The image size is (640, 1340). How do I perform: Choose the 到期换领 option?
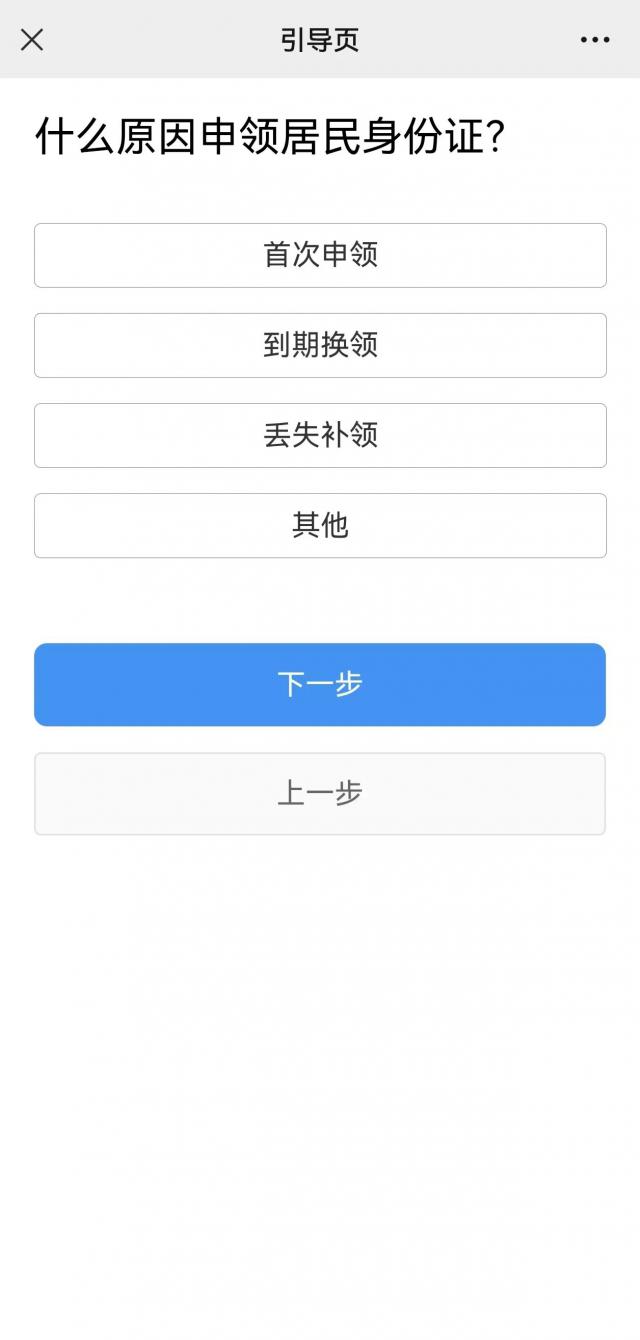tap(320, 345)
